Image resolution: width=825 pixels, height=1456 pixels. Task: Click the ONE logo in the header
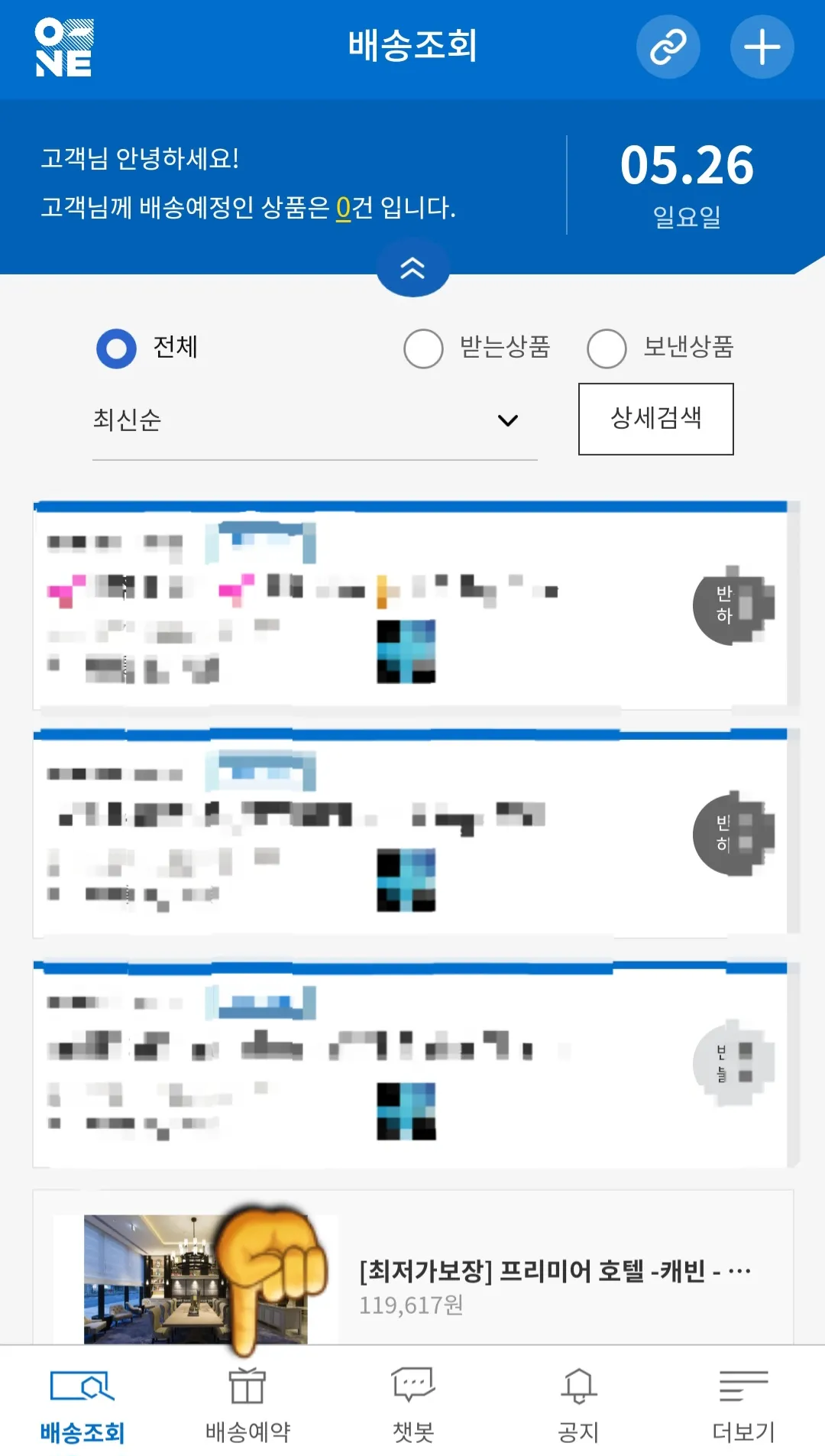(x=65, y=47)
